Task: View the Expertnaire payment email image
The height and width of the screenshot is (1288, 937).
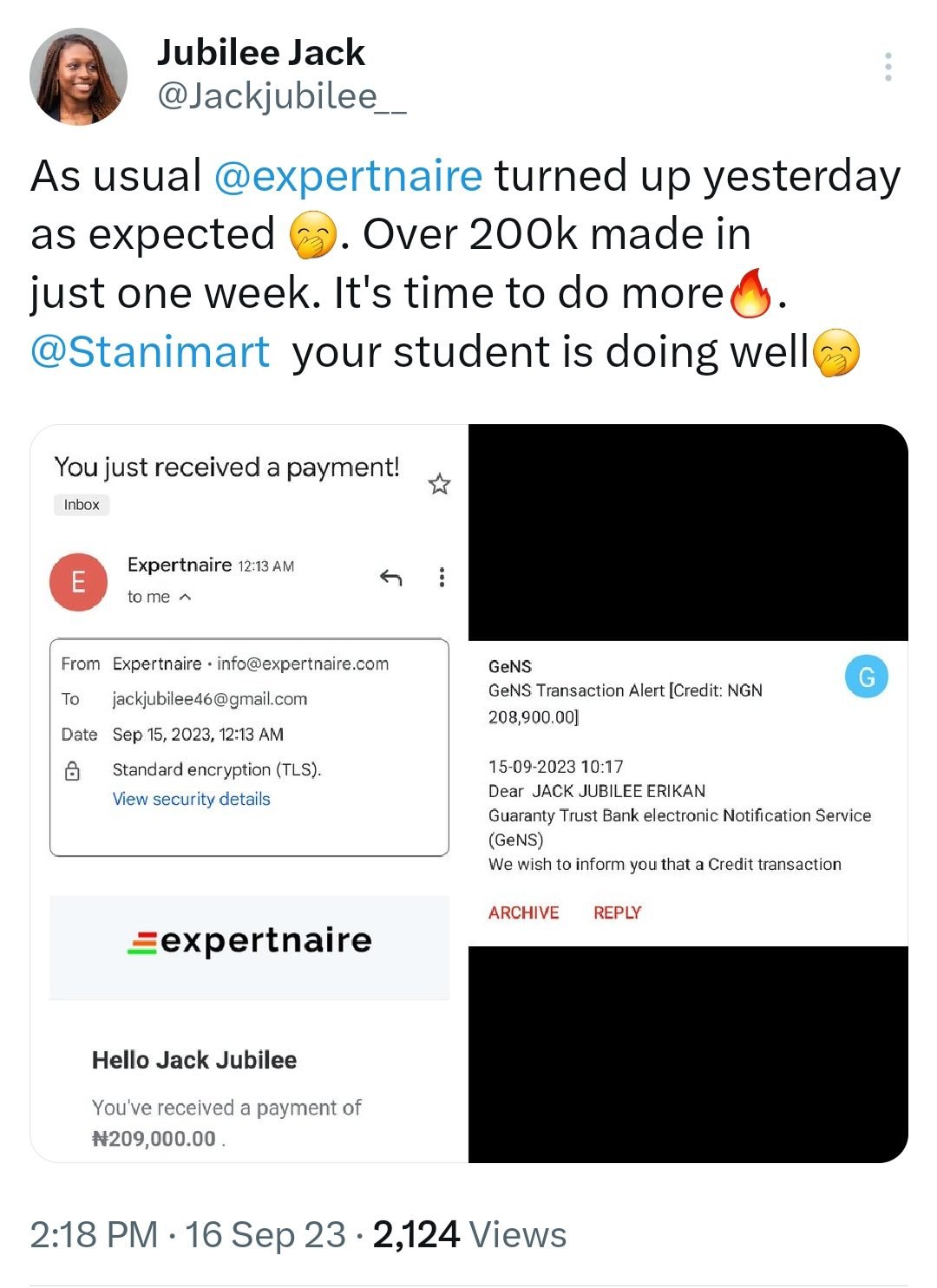Action: click(250, 794)
